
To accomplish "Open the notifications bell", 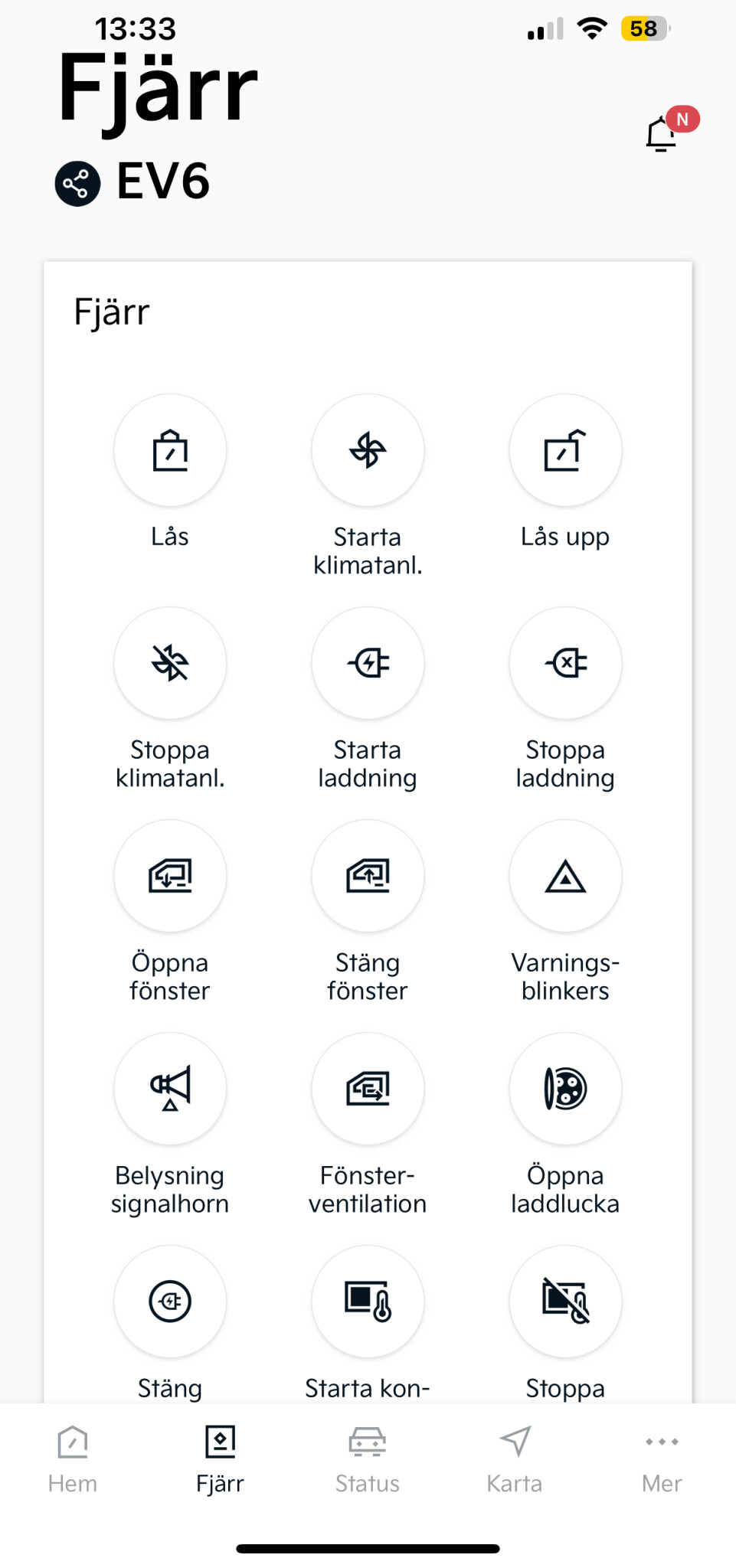I will [662, 134].
